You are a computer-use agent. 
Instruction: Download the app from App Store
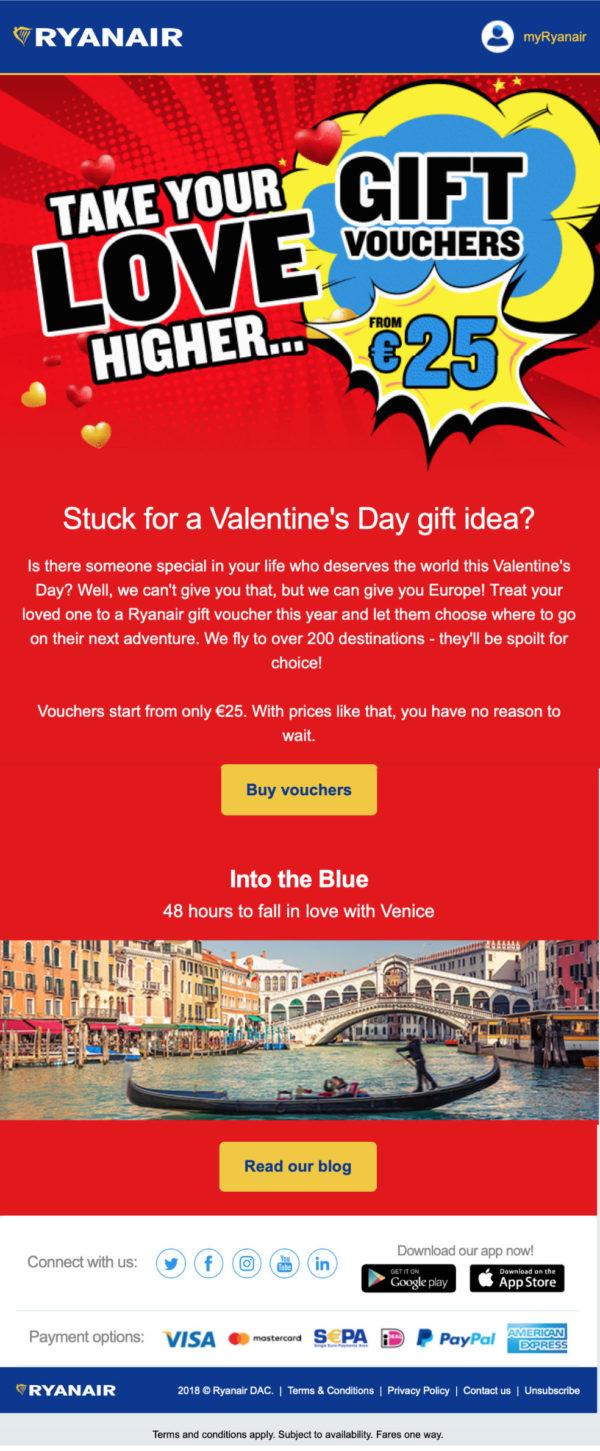coord(517,1279)
